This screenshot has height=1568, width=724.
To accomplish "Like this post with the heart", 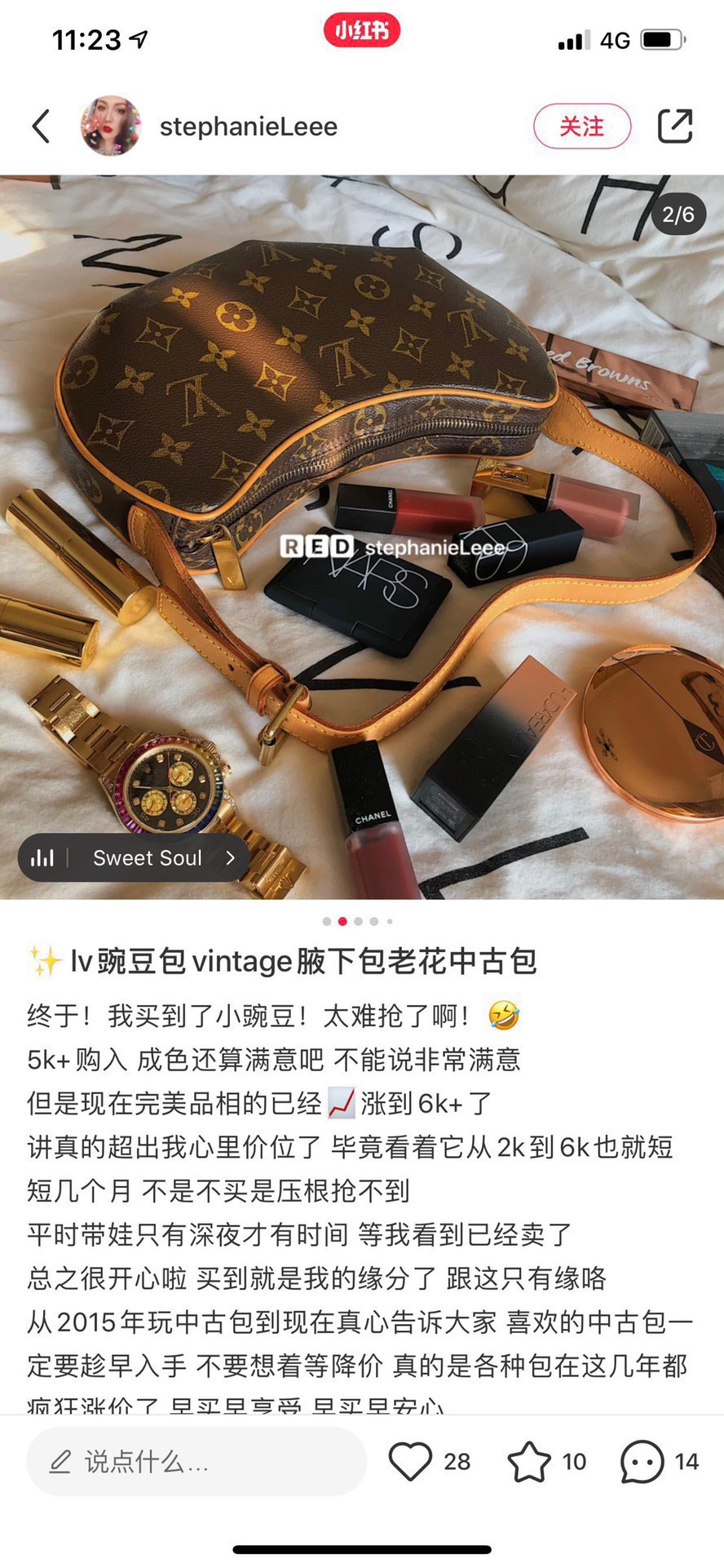I will tap(410, 1461).
